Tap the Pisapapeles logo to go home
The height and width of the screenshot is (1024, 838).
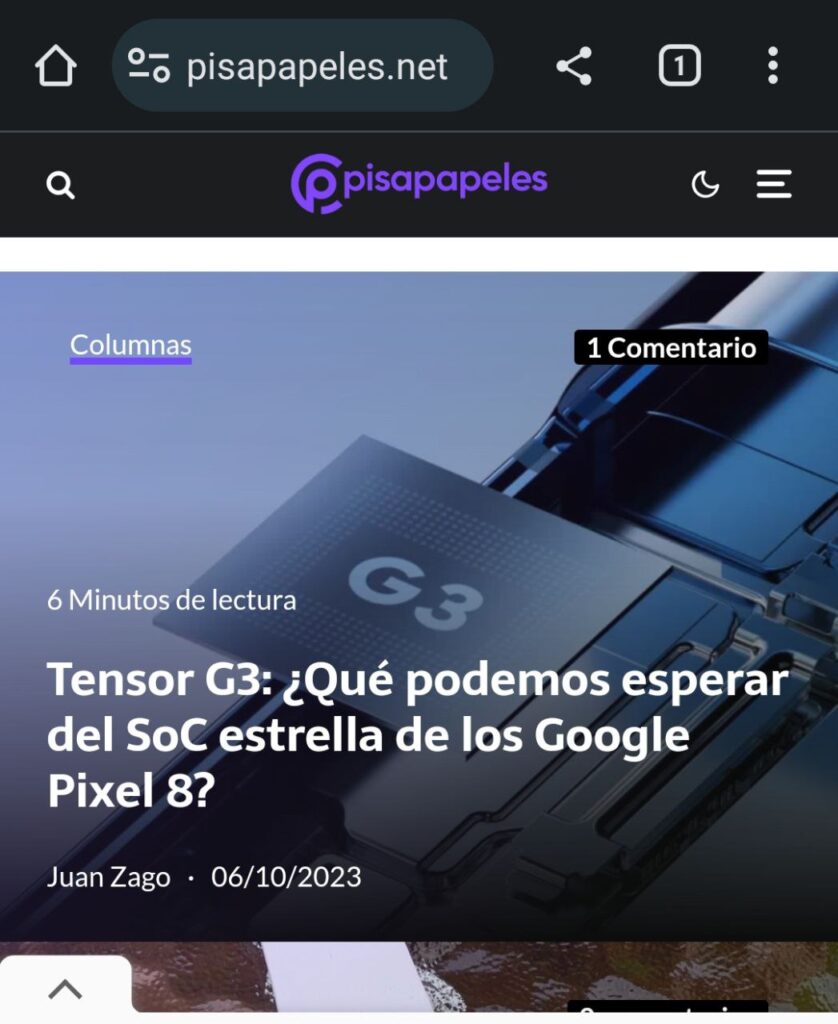point(419,183)
